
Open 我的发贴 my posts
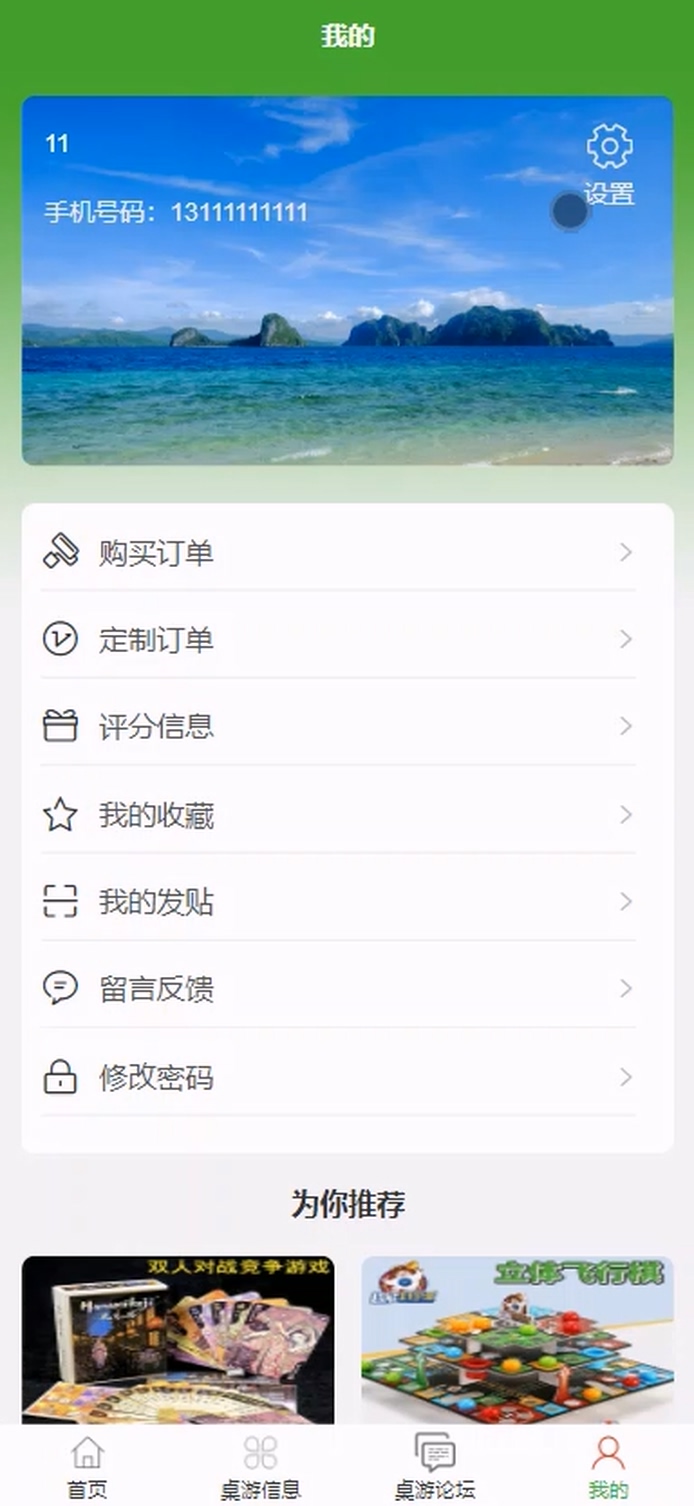tap(338, 902)
